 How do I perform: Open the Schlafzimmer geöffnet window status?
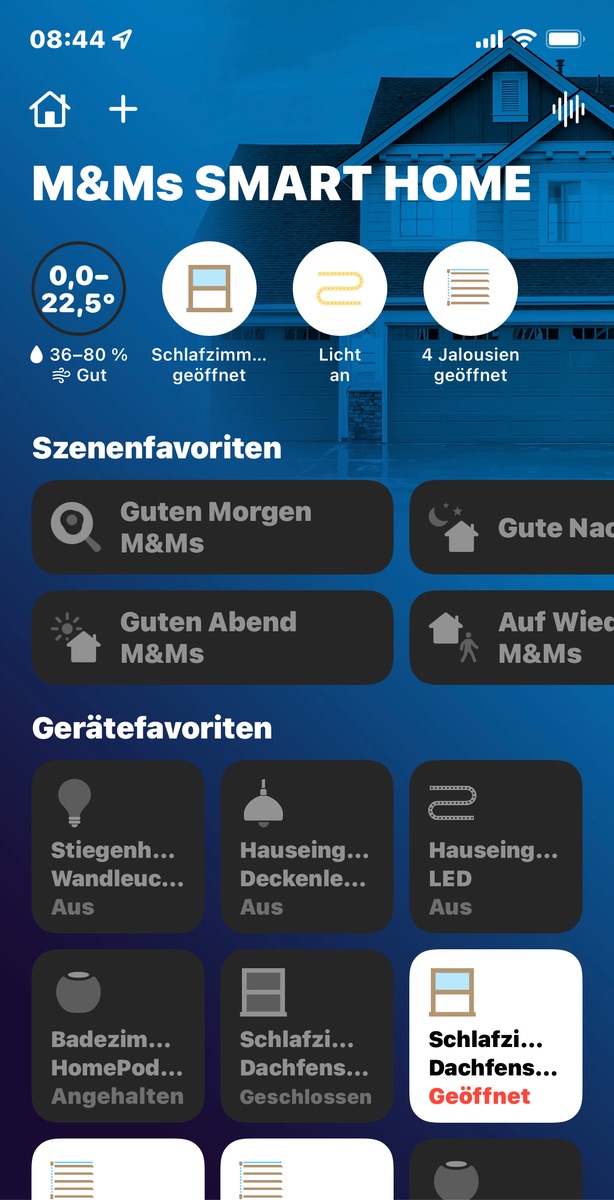pos(210,288)
